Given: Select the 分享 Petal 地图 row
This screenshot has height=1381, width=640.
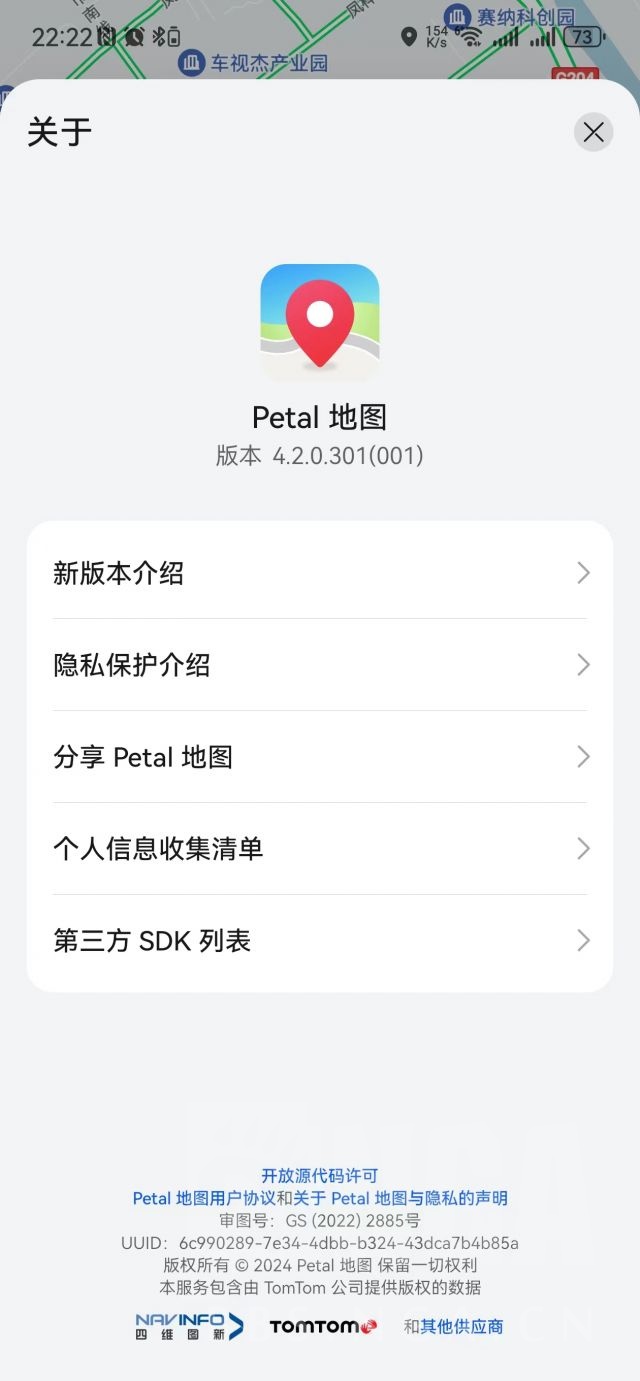Looking at the screenshot, I should tap(320, 757).
